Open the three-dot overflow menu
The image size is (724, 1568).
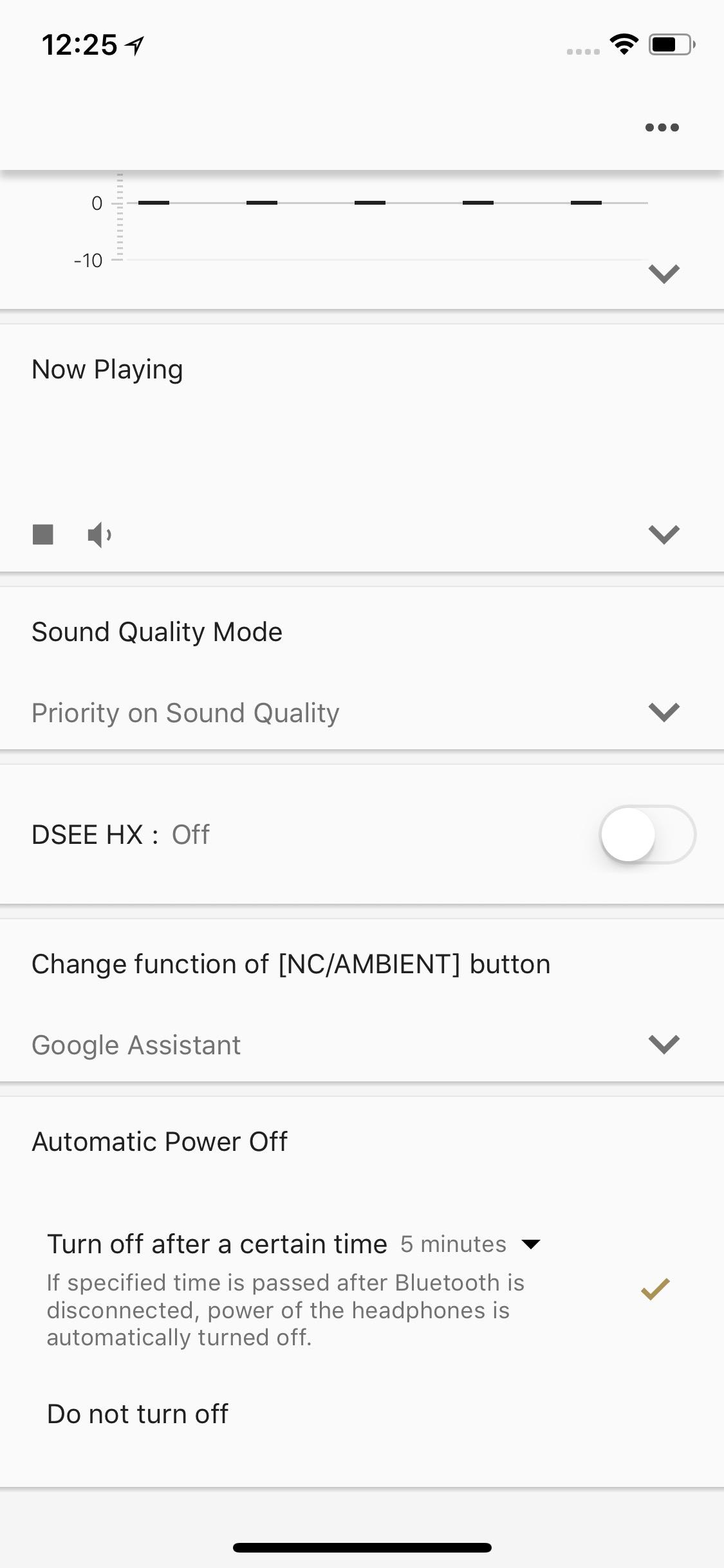pyautogui.click(x=662, y=127)
